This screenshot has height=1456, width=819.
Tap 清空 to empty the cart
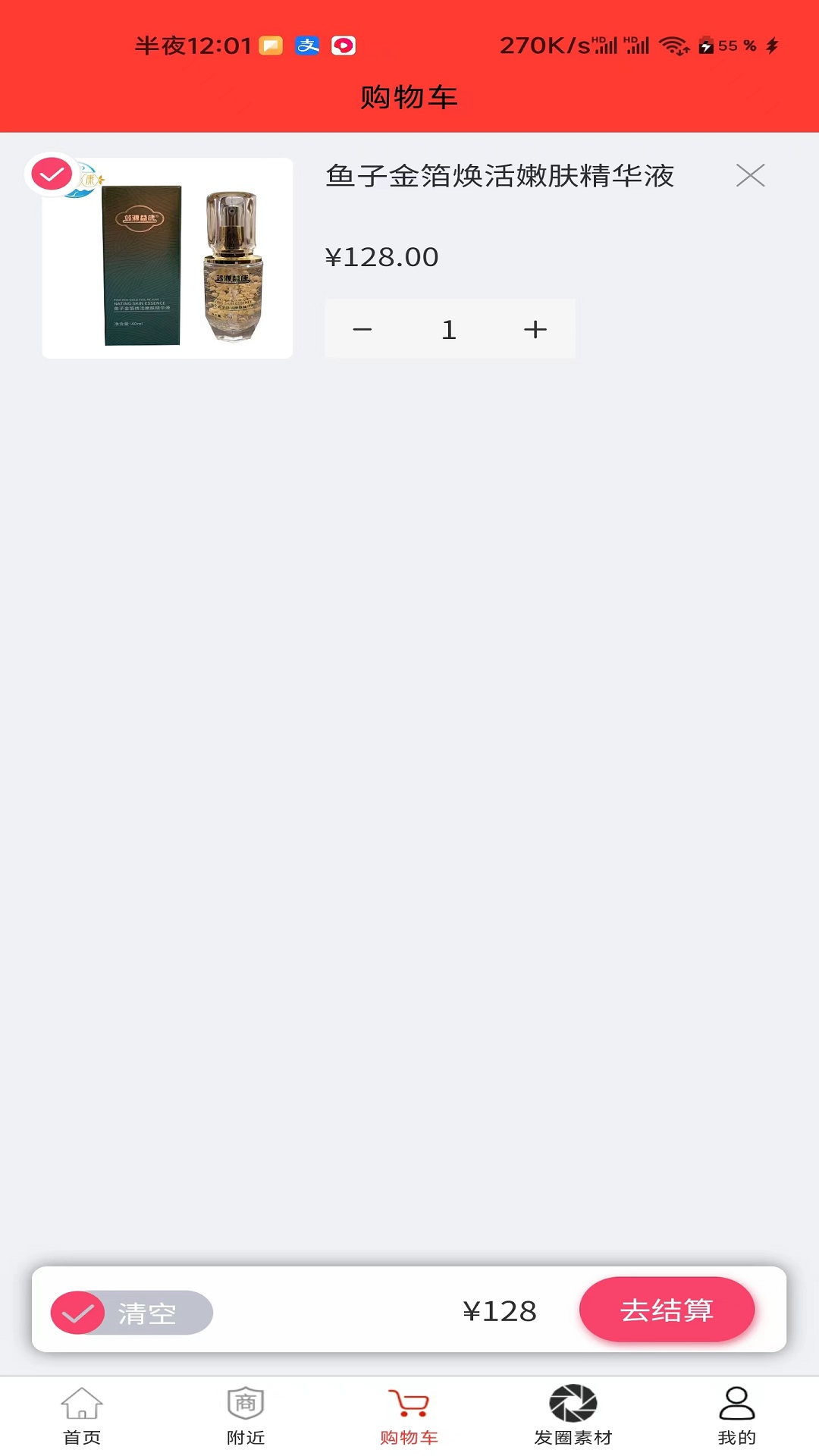click(147, 1313)
